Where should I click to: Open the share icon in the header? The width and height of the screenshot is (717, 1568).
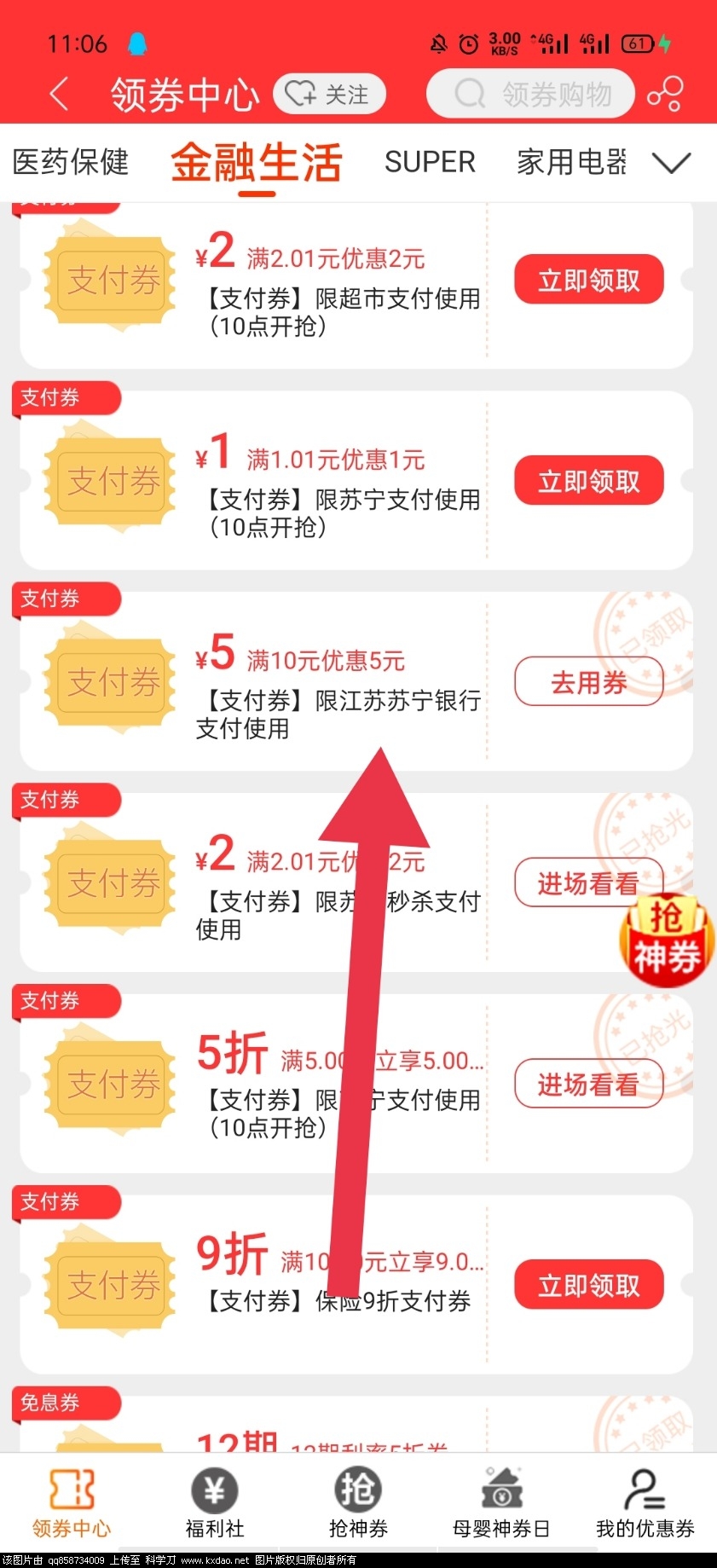pos(665,94)
